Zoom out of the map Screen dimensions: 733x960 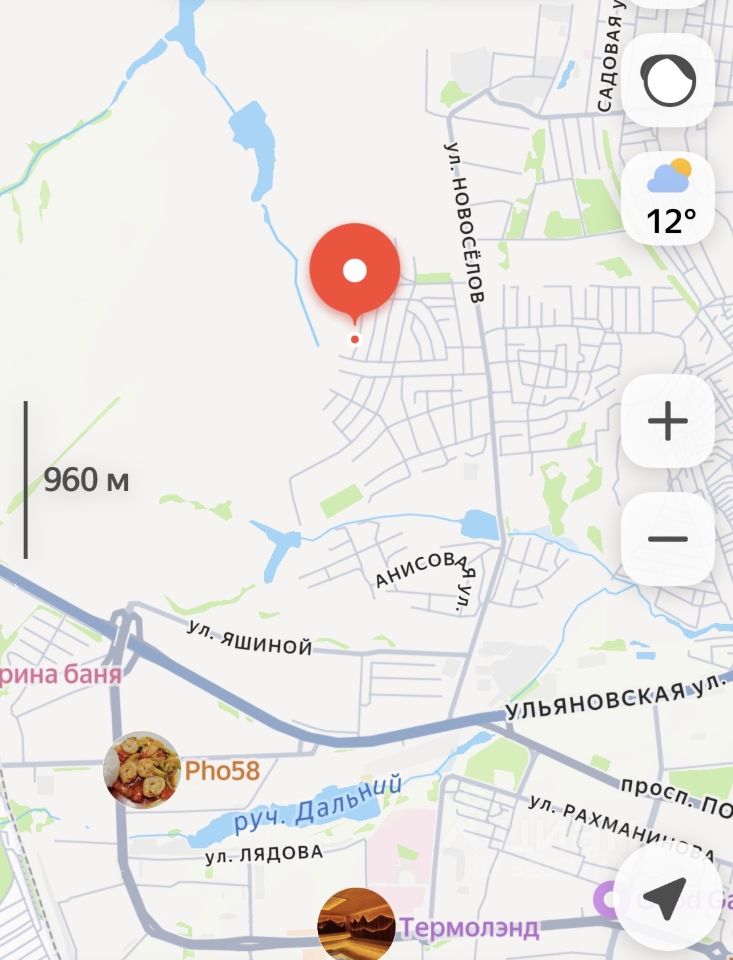click(x=668, y=539)
